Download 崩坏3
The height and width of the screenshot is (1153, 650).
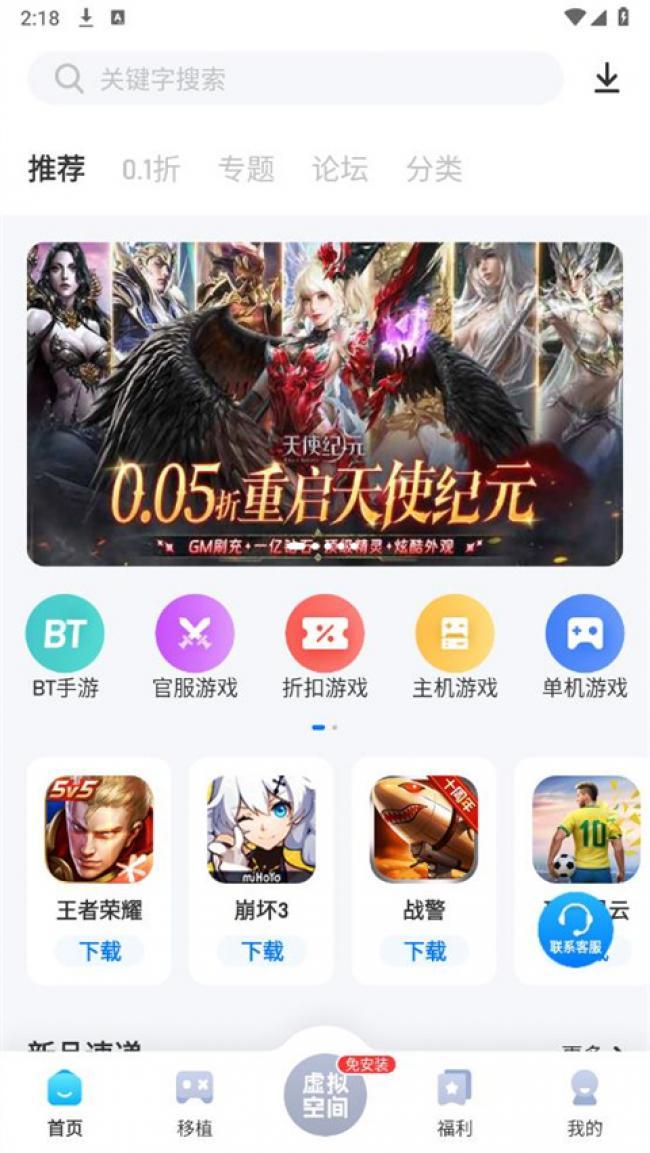[262, 951]
